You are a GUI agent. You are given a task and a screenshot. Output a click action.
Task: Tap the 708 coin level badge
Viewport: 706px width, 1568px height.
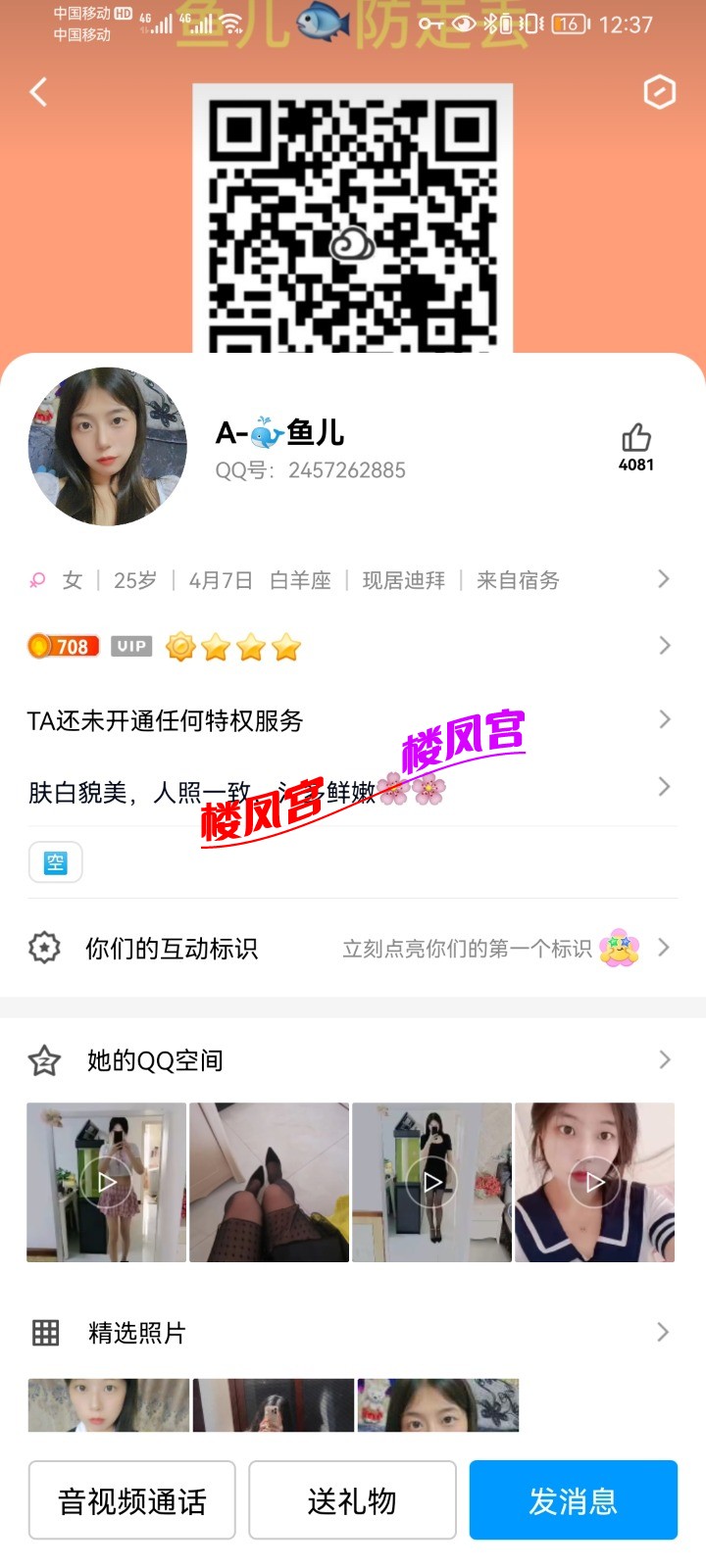click(62, 646)
